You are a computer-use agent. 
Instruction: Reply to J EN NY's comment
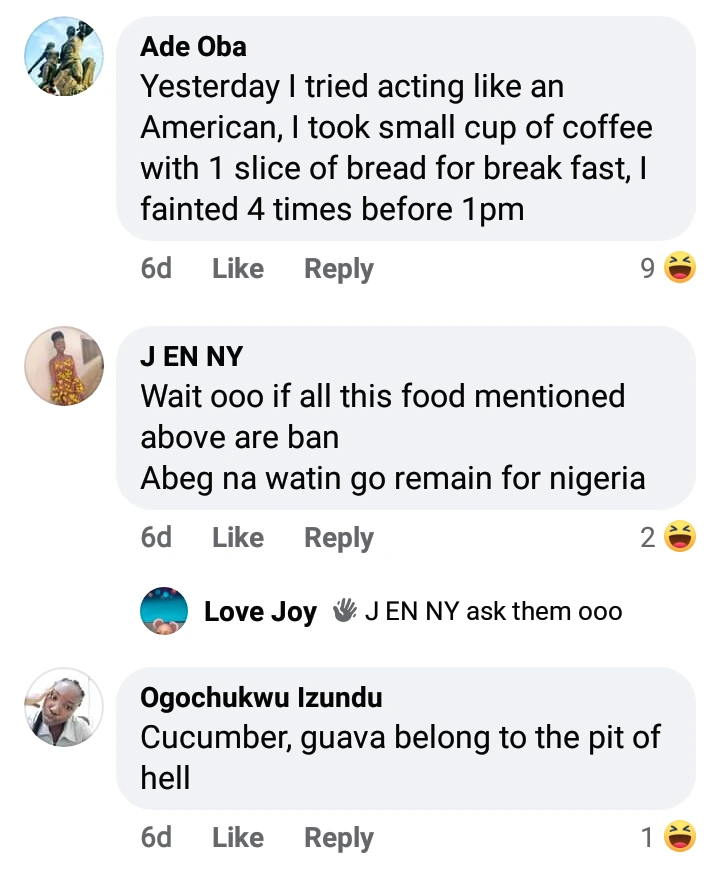click(339, 538)
